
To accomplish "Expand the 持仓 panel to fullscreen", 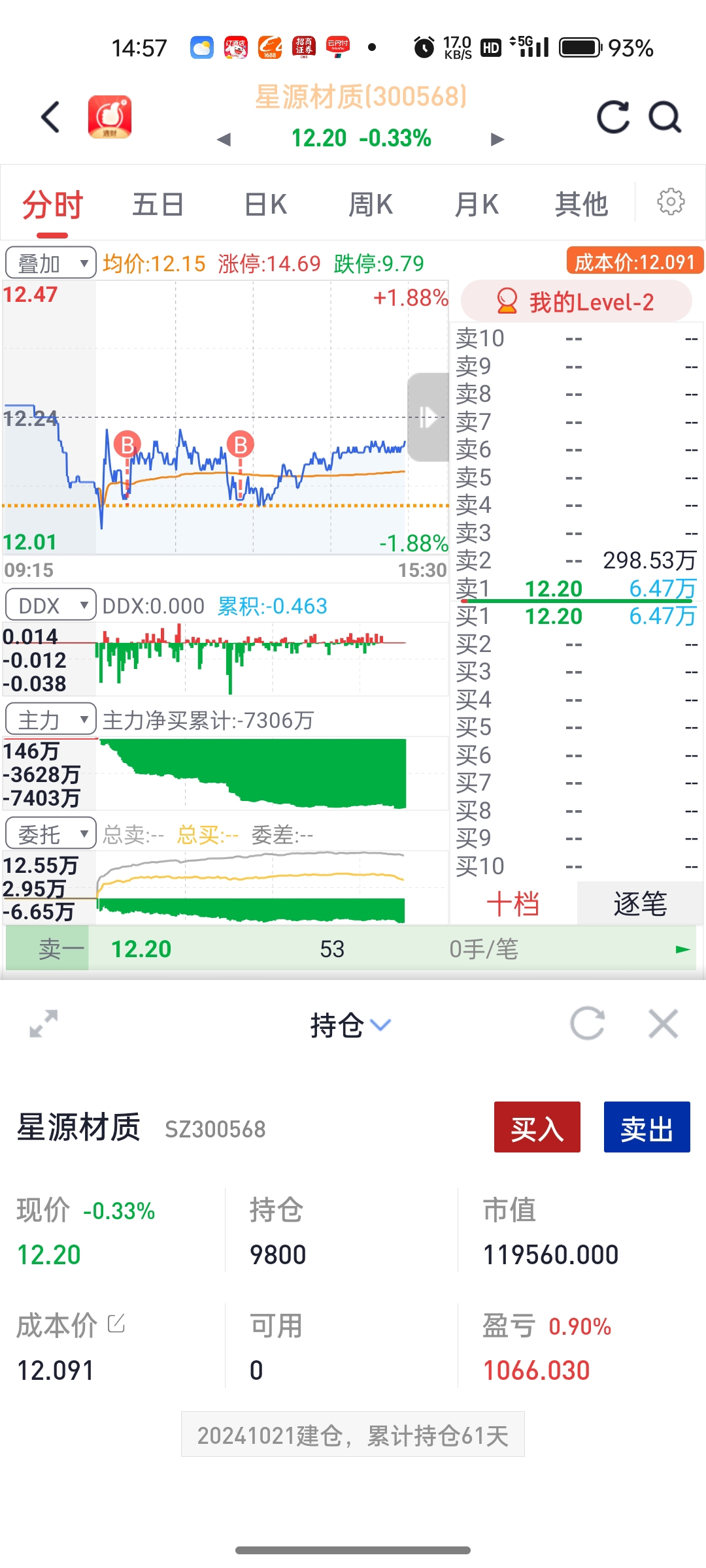I will 44,1024.
